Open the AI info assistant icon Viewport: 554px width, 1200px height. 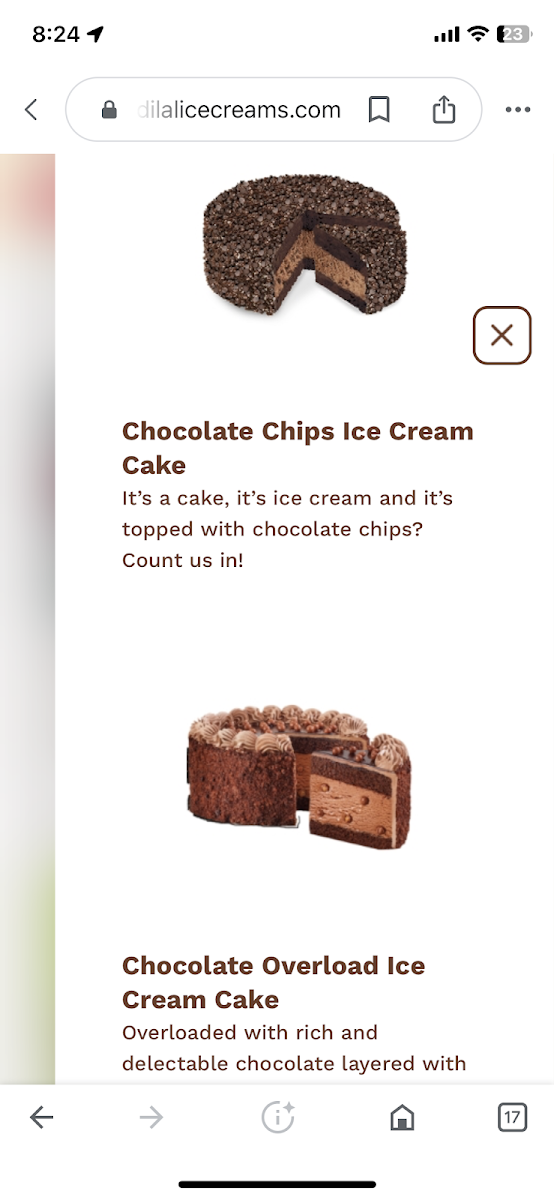277,1117
